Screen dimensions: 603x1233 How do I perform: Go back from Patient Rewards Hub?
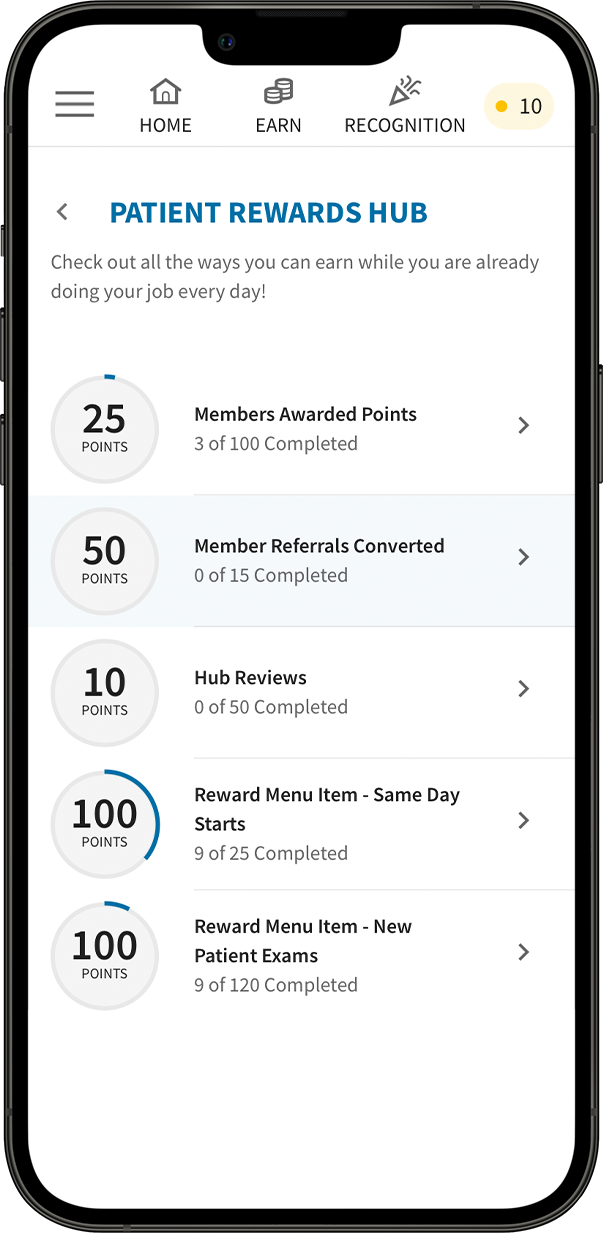63,212
